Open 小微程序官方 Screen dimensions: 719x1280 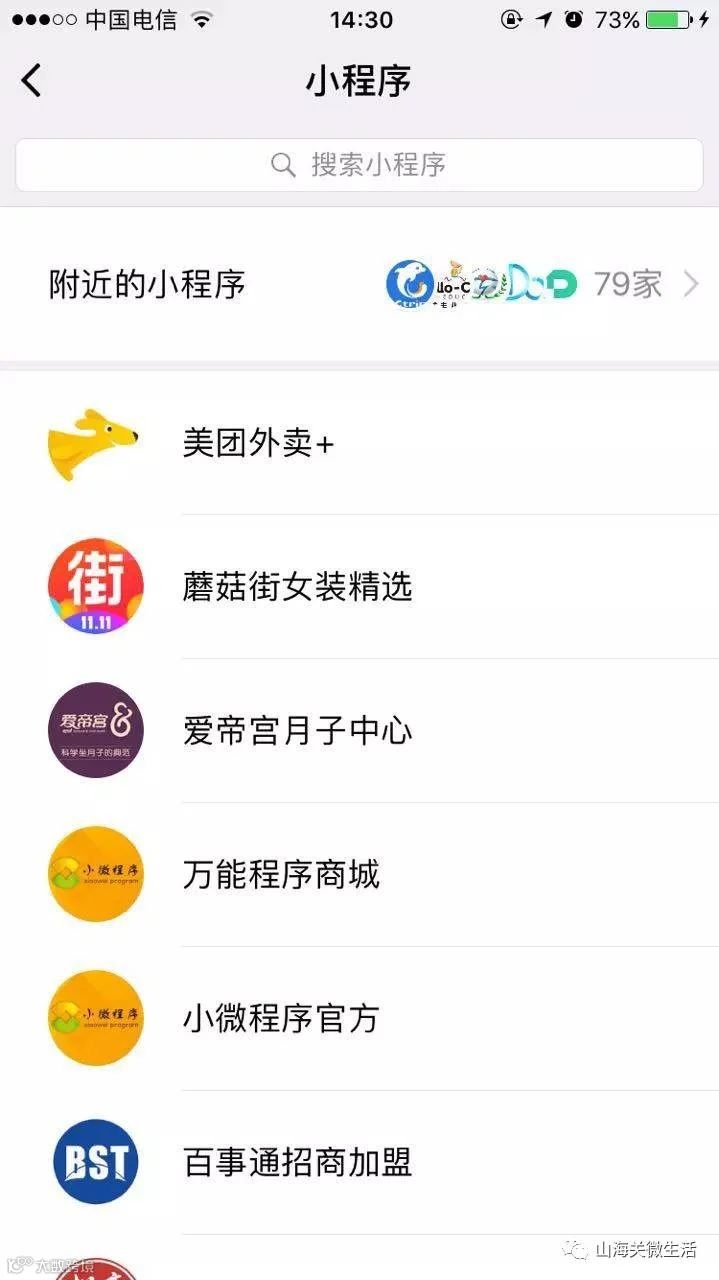point(359,1019)
